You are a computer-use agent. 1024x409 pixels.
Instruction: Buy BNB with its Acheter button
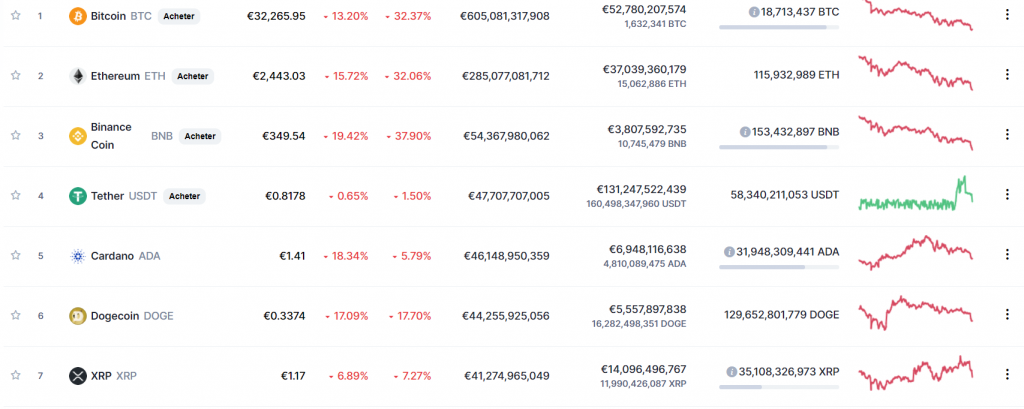[200, 136]
